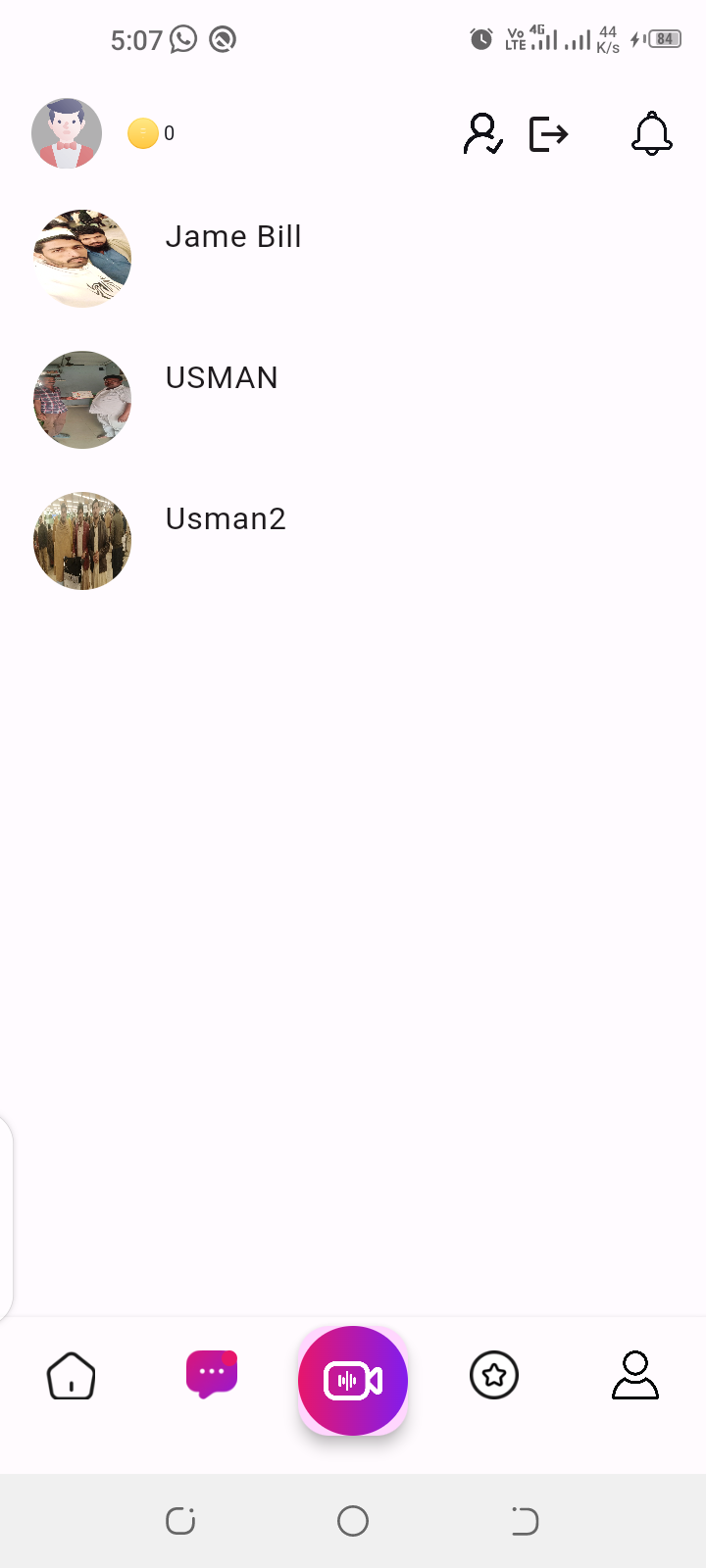Viewport: 706px width, 1568px height.
Task: Open the chat with Usman2
Action: click(353, 541)
